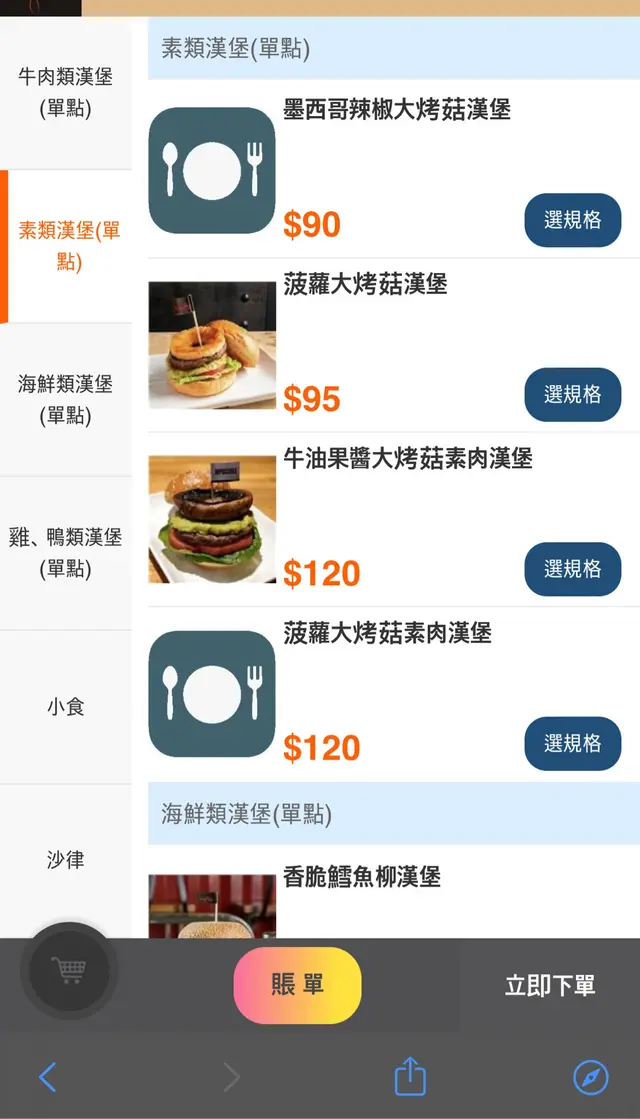Screen dimensions: 640x1119
Task: Choose 選規格 for 墨西哥辣椒大烤菇漢堡
Action: tap(572, 220)
